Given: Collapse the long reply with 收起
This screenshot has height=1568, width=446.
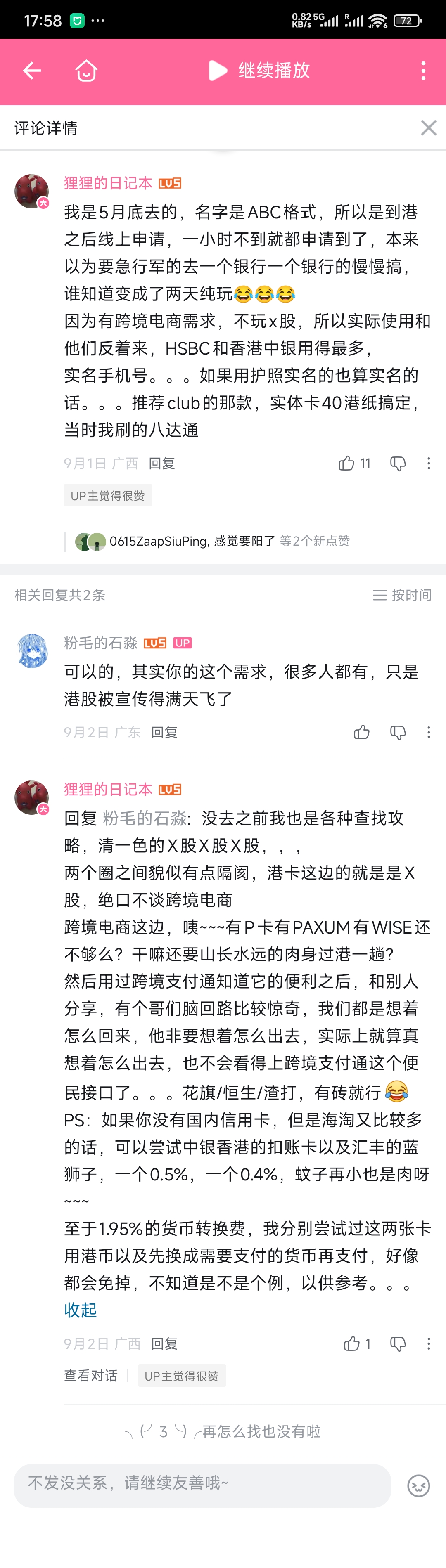Looking at the screenshot, I should (81, 1309).
